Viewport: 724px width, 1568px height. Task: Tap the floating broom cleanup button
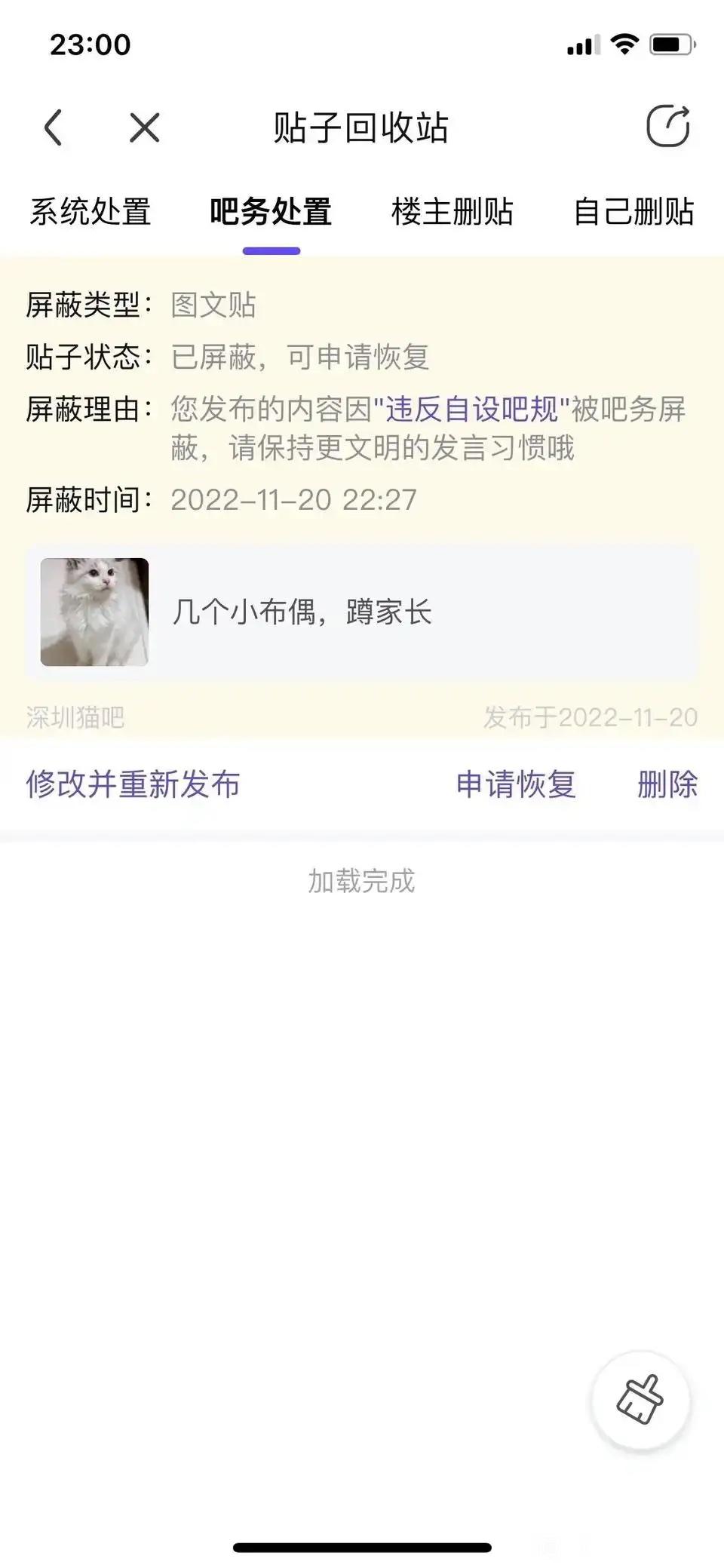pyautogui.click(x=640, y=1400)
